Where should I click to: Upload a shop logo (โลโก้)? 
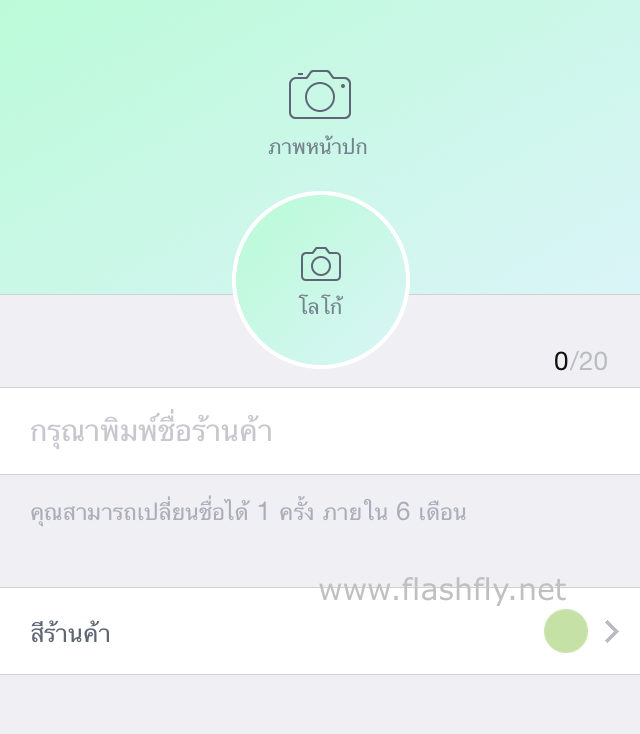tap(320, 280)
